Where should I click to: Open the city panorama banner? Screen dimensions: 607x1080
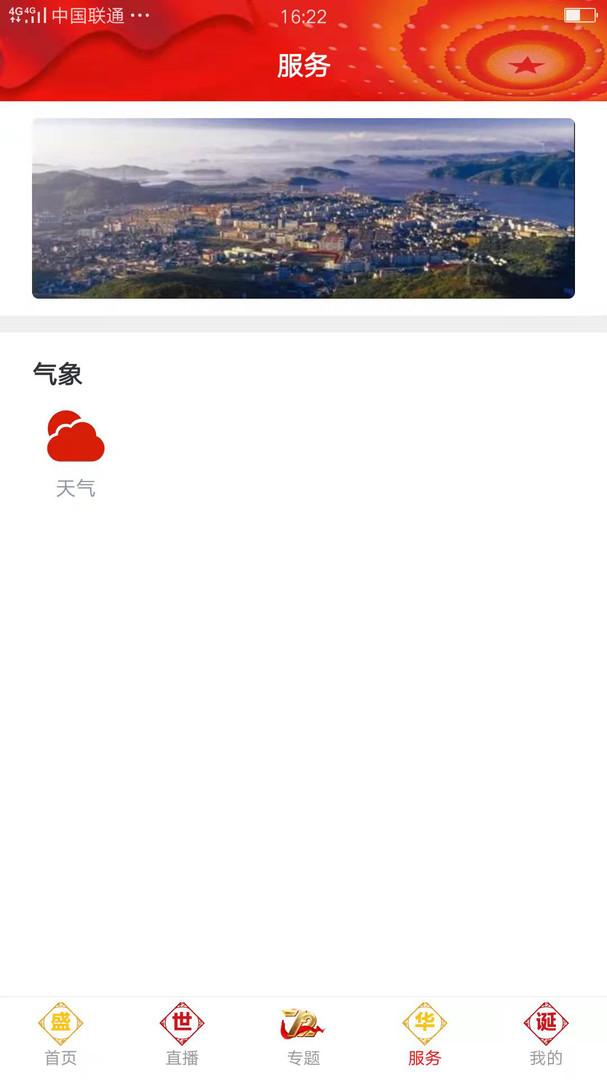point(303,208)
